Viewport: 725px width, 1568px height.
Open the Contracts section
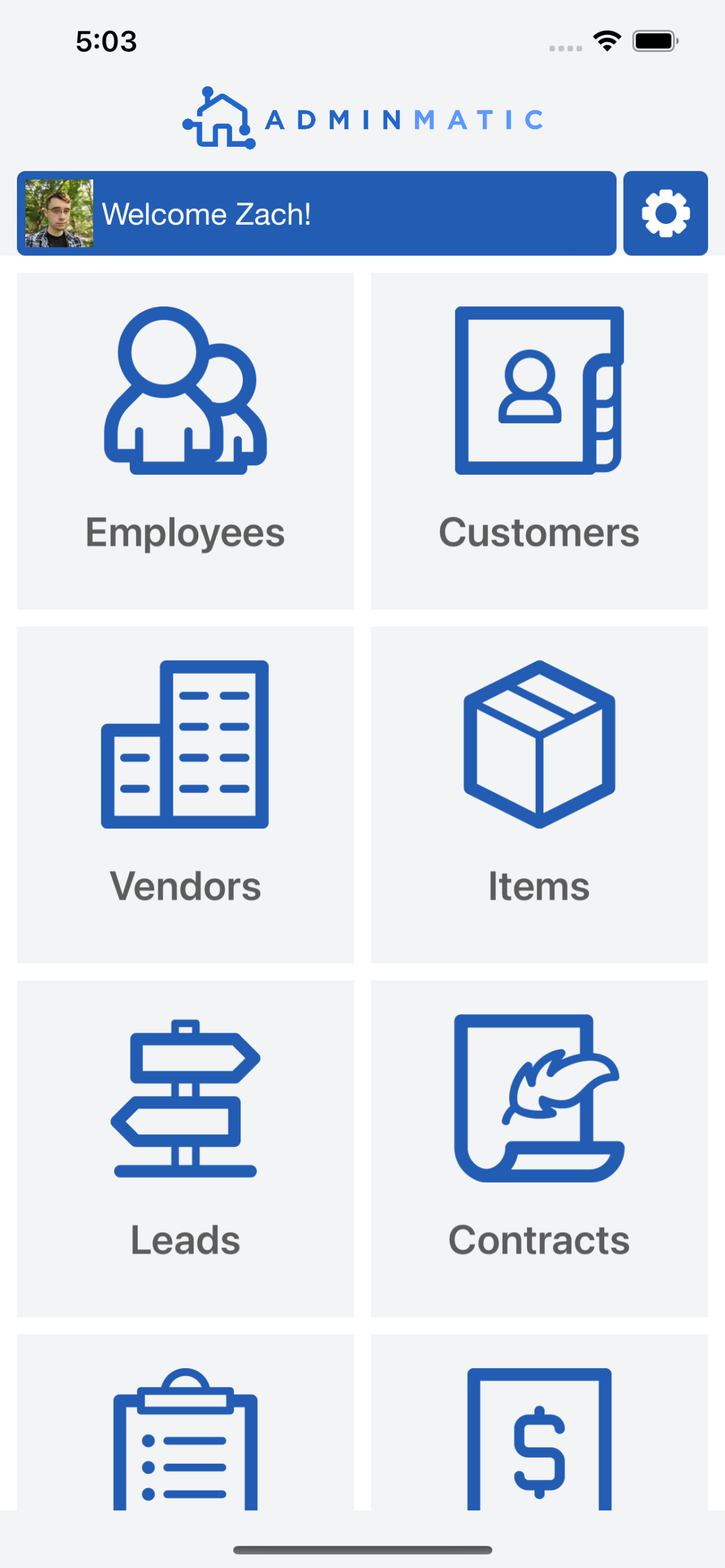pyautogui.click(x=539, y=1148)
